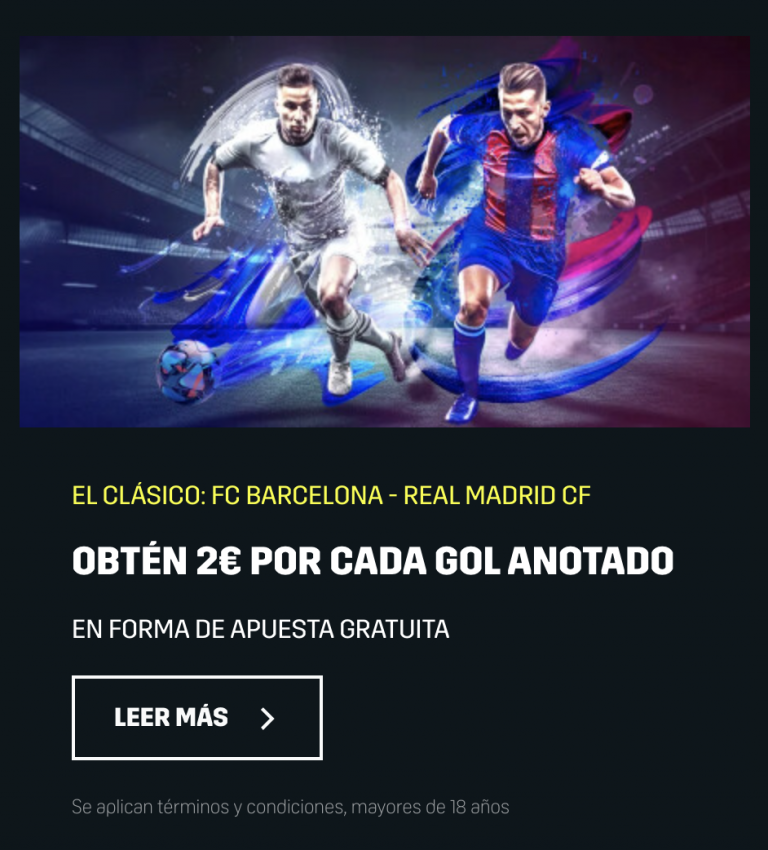Open the El Clásico promo banner image
768x850 pixels.
click(384, 232)
